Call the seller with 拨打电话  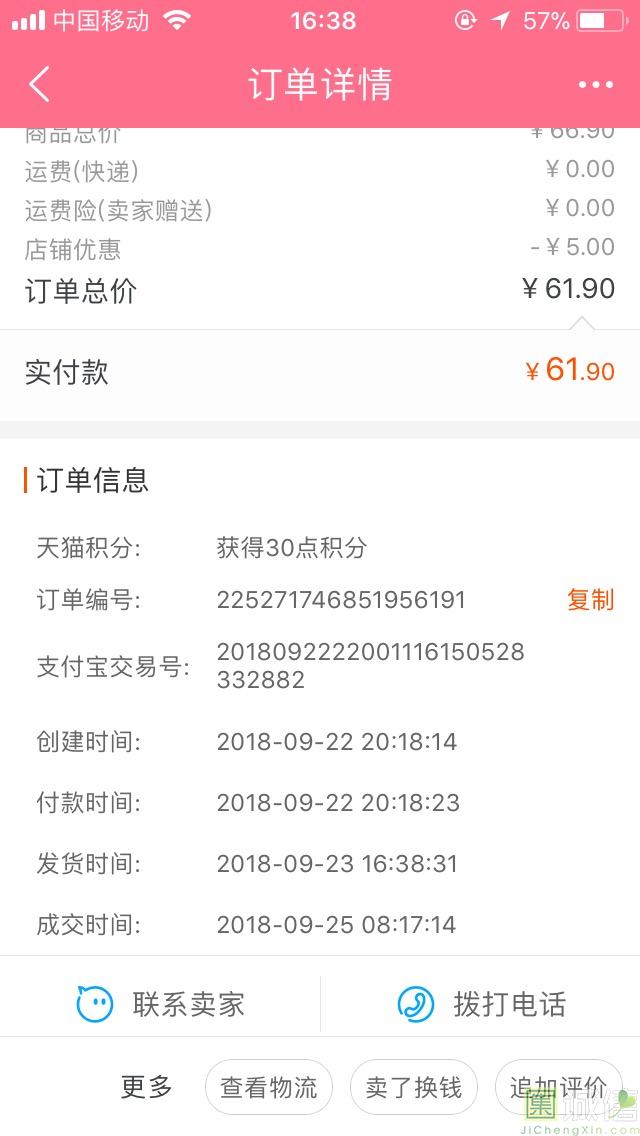[481, 1004]
